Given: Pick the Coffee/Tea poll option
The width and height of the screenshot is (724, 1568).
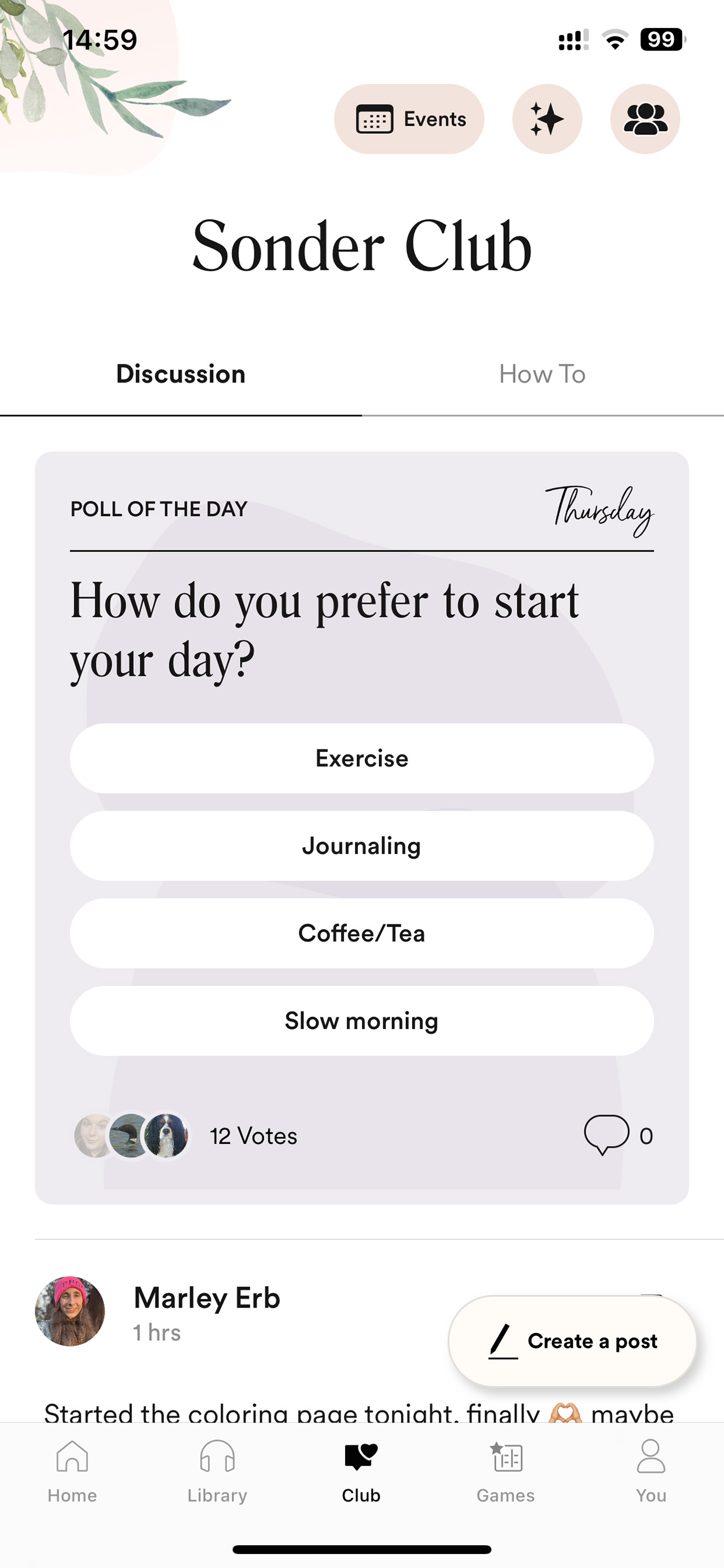Looking at the screenshot, I should pos(362,933).
